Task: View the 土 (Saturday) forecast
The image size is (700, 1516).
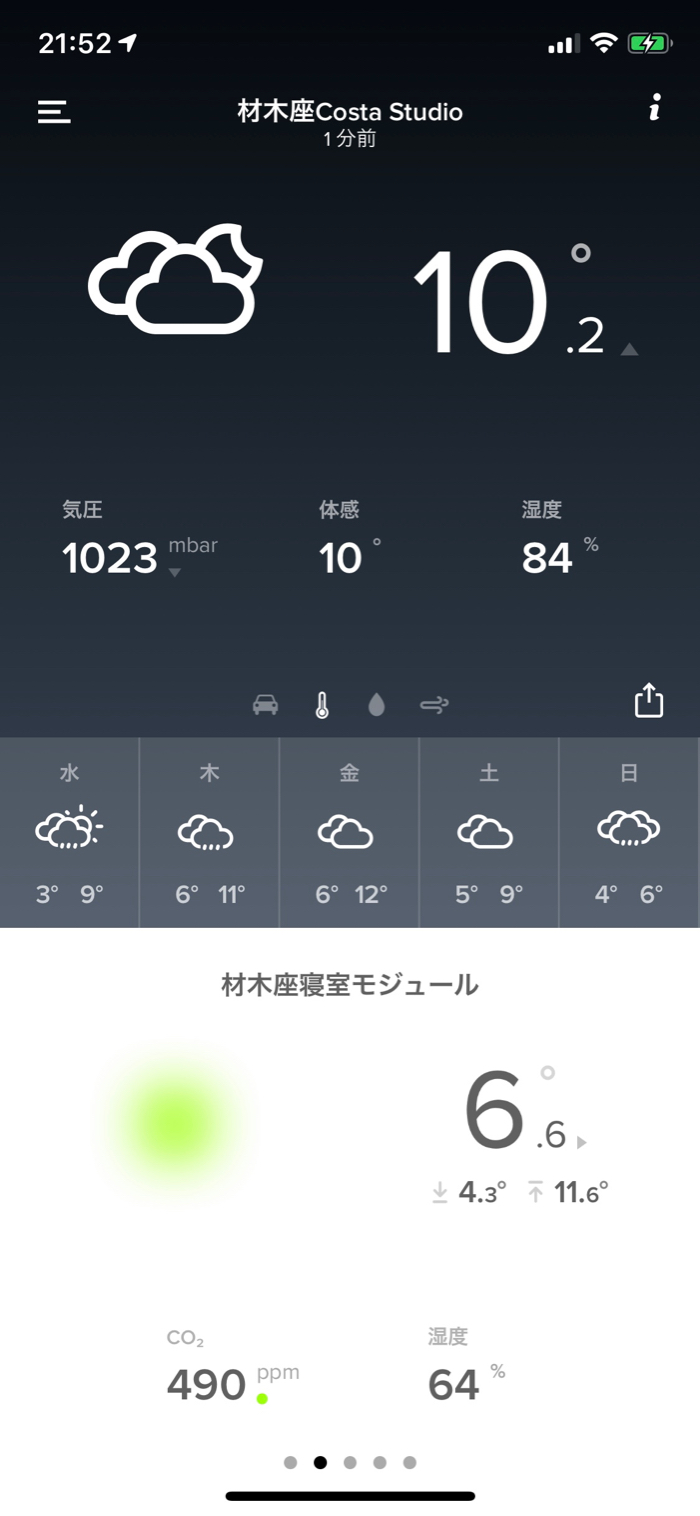Action: 489,832
